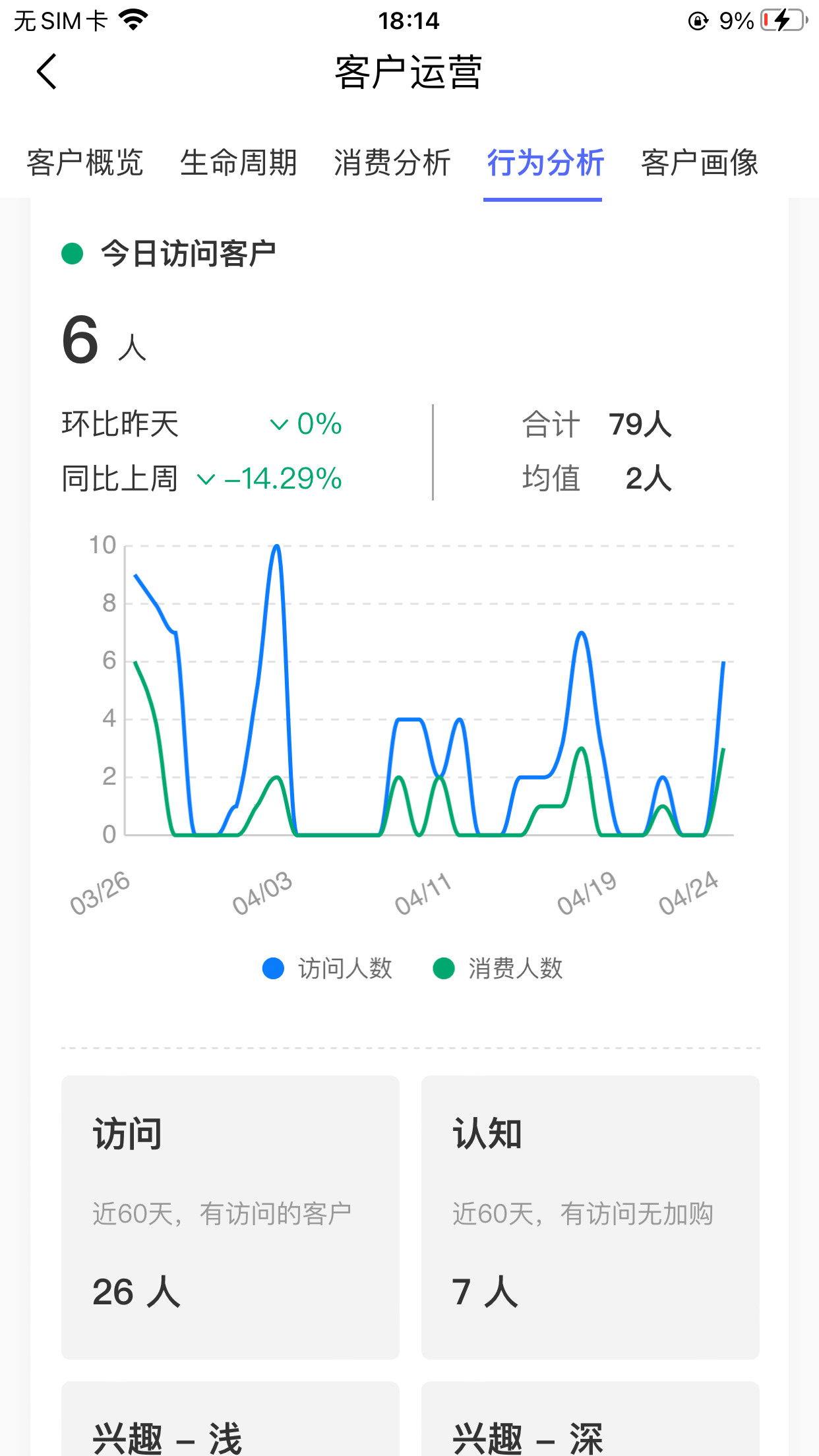Switch to the 客户概览 tab
Screen dimensions: 819x1456
pyautogui.click(x=85, y=163)
